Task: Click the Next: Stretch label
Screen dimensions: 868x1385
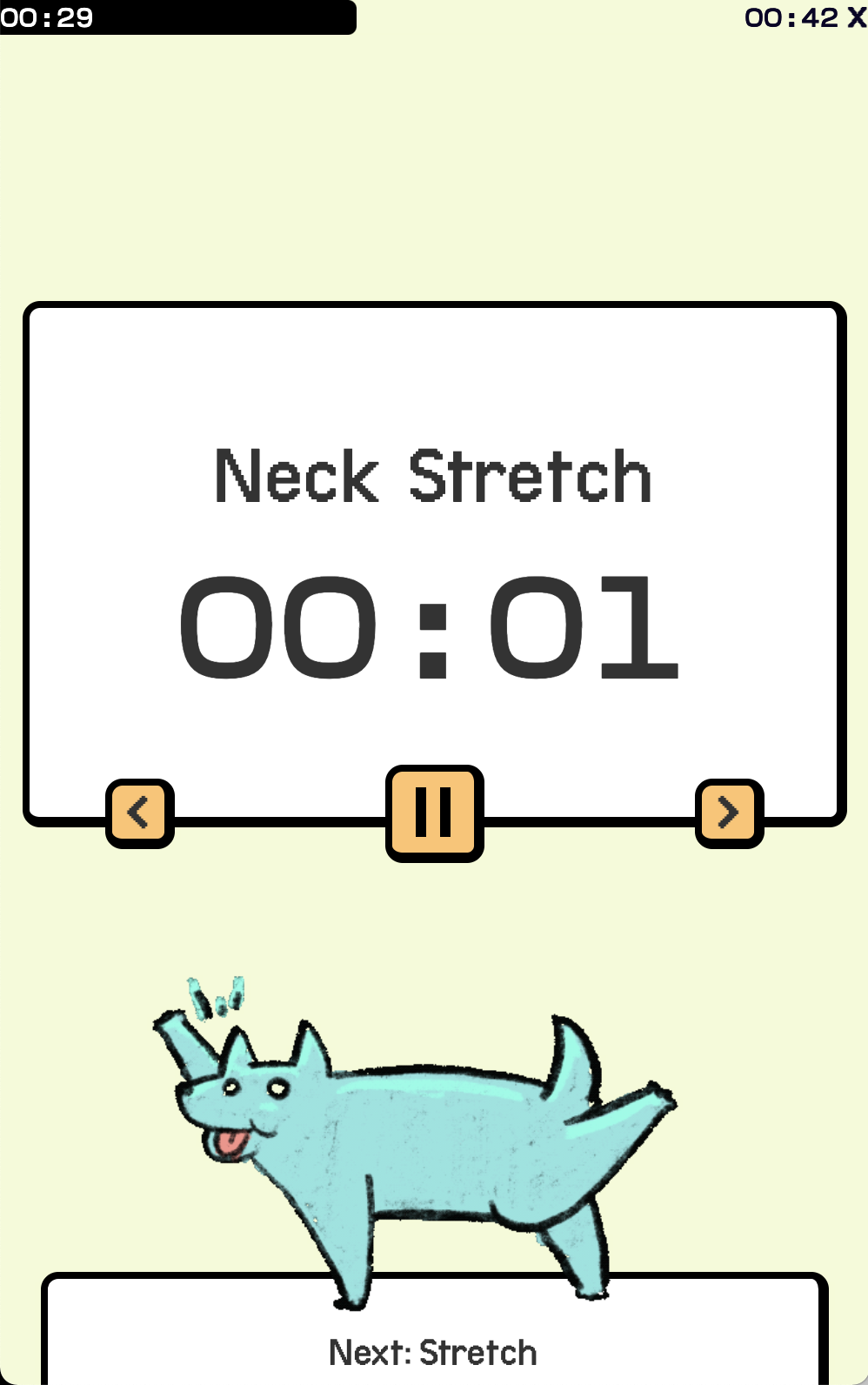Action: [432, 1351]
